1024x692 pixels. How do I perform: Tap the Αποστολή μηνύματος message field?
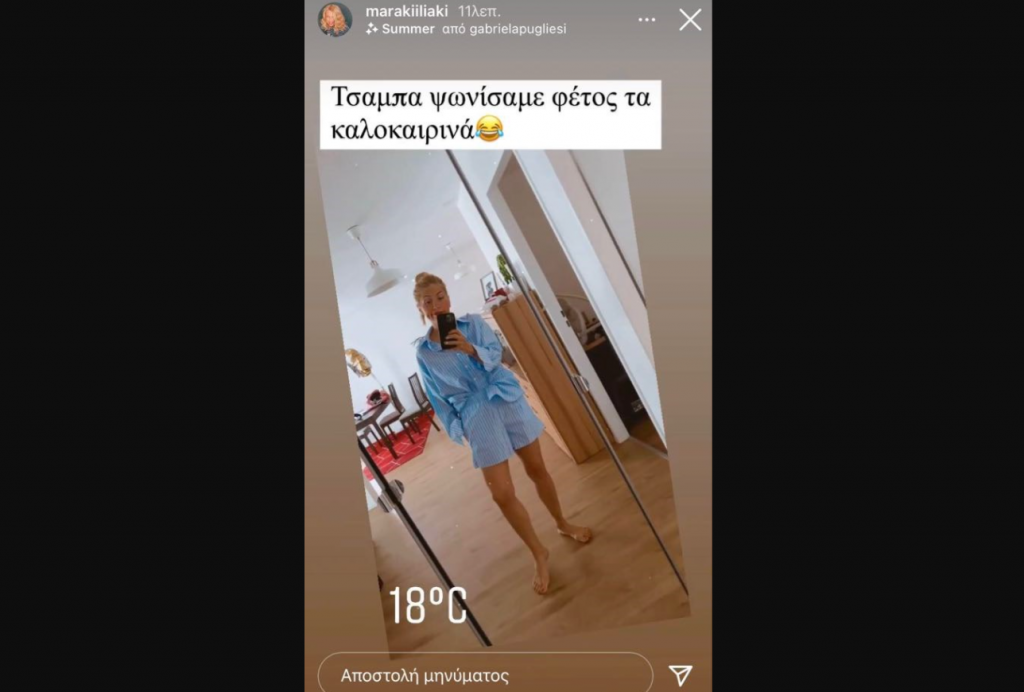pyautogui.click(x=484, y=675)
